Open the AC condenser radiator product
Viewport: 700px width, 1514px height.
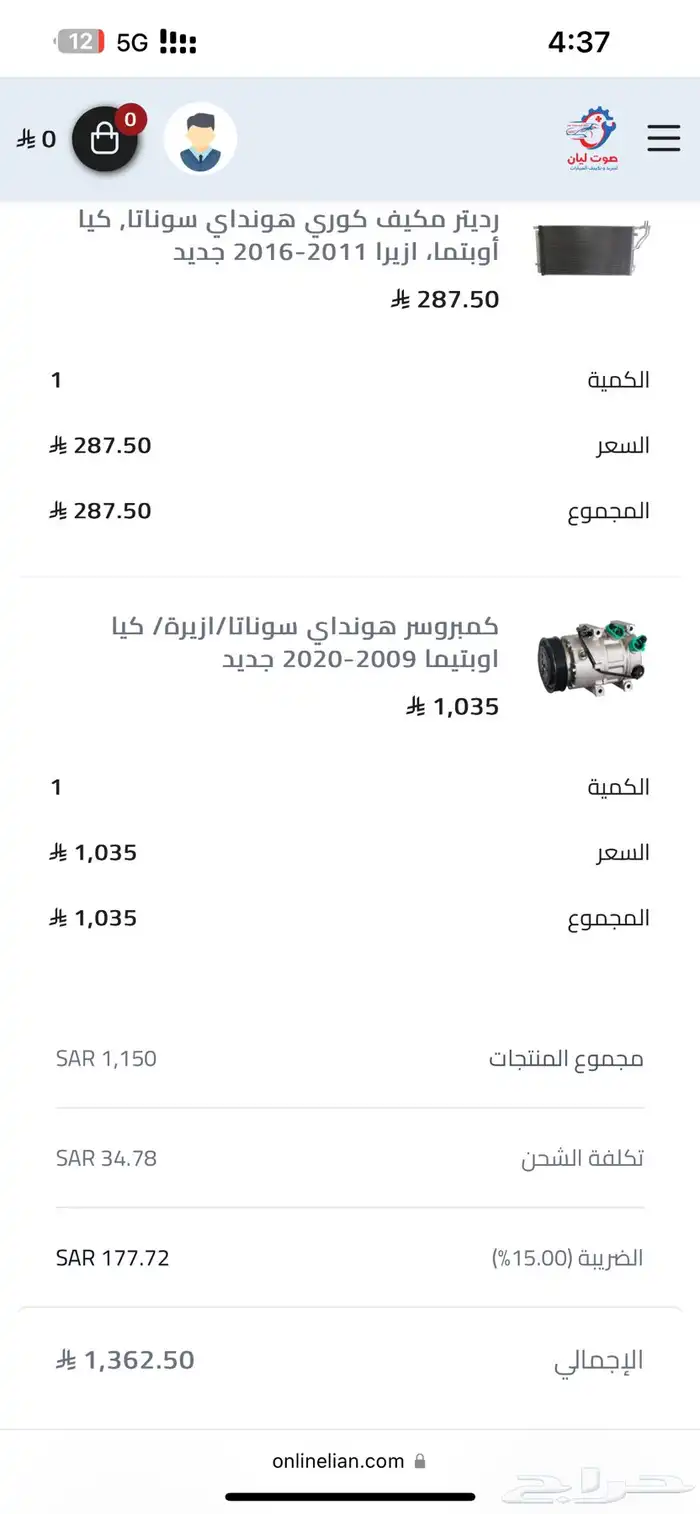(289, 236)
